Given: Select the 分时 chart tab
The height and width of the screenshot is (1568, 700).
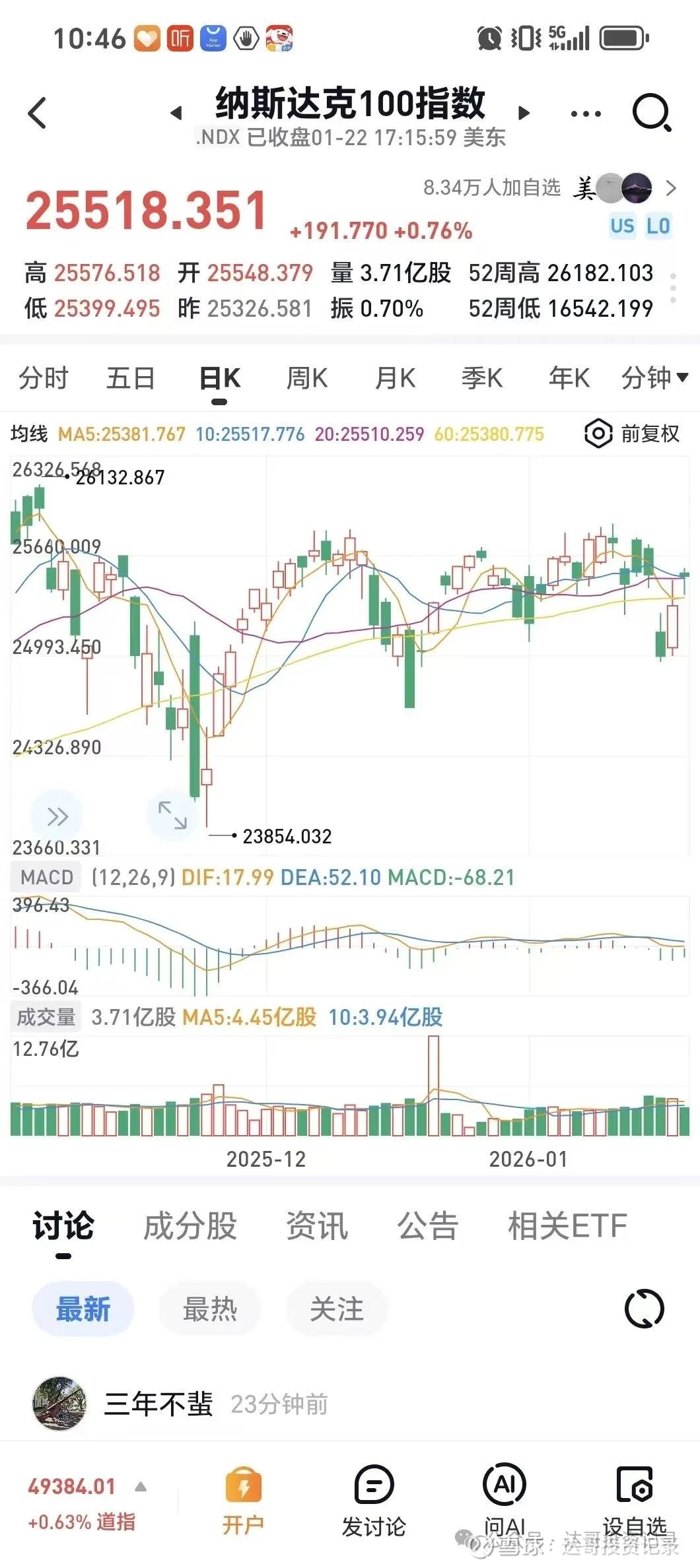Looking at the screenshot, I should 44,378.
